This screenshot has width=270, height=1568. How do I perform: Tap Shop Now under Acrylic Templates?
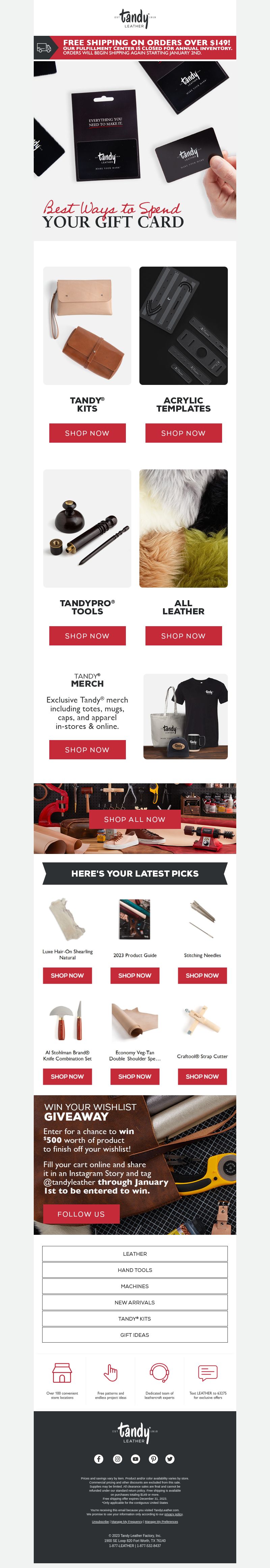tap(183, 433)
